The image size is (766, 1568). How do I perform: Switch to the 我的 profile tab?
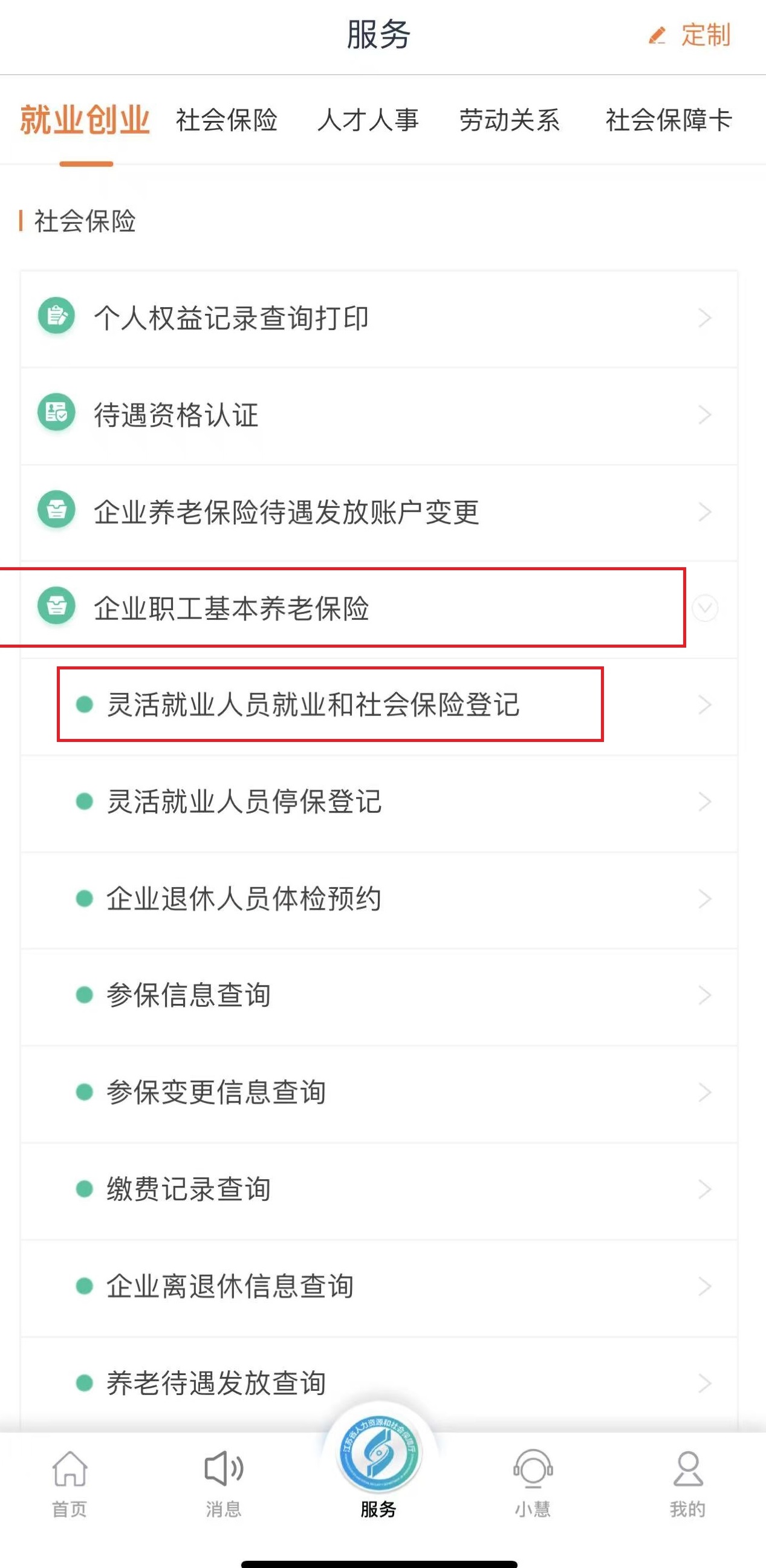point(687,1485)
